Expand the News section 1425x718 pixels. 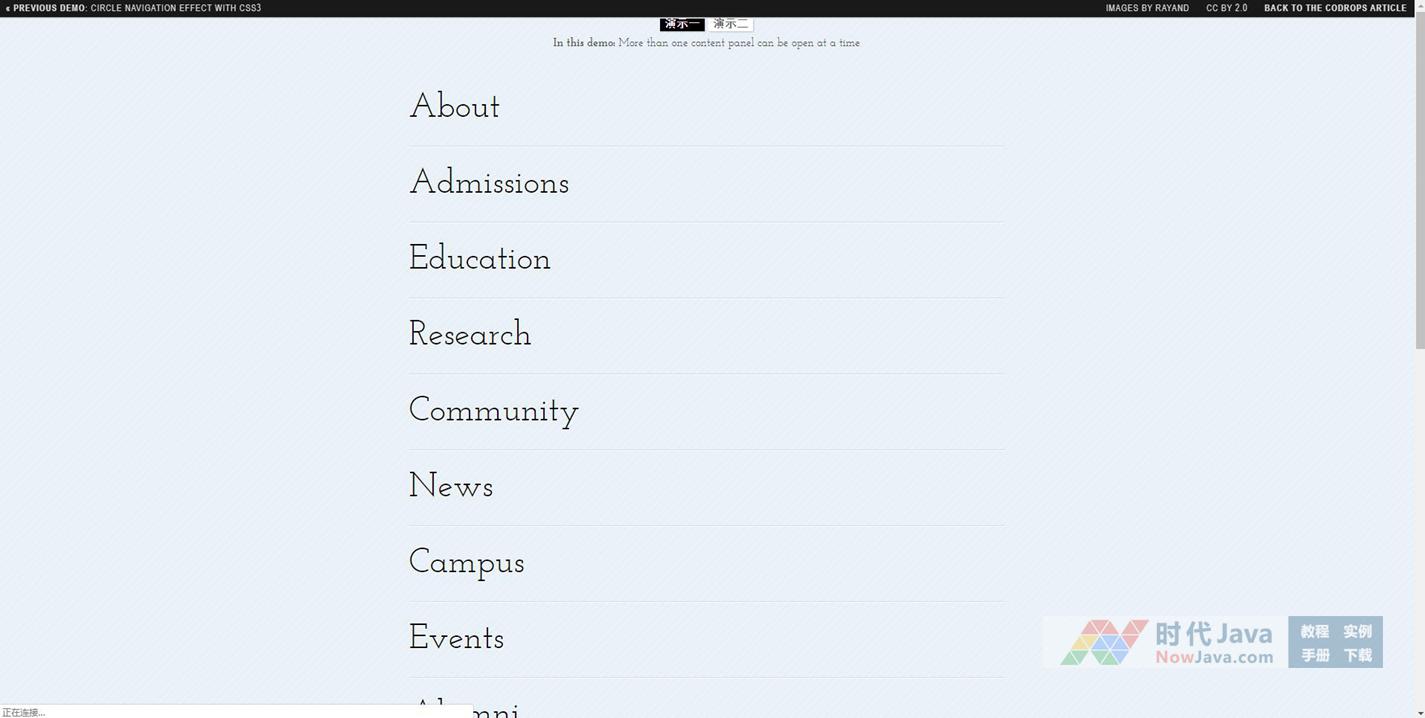451,487
